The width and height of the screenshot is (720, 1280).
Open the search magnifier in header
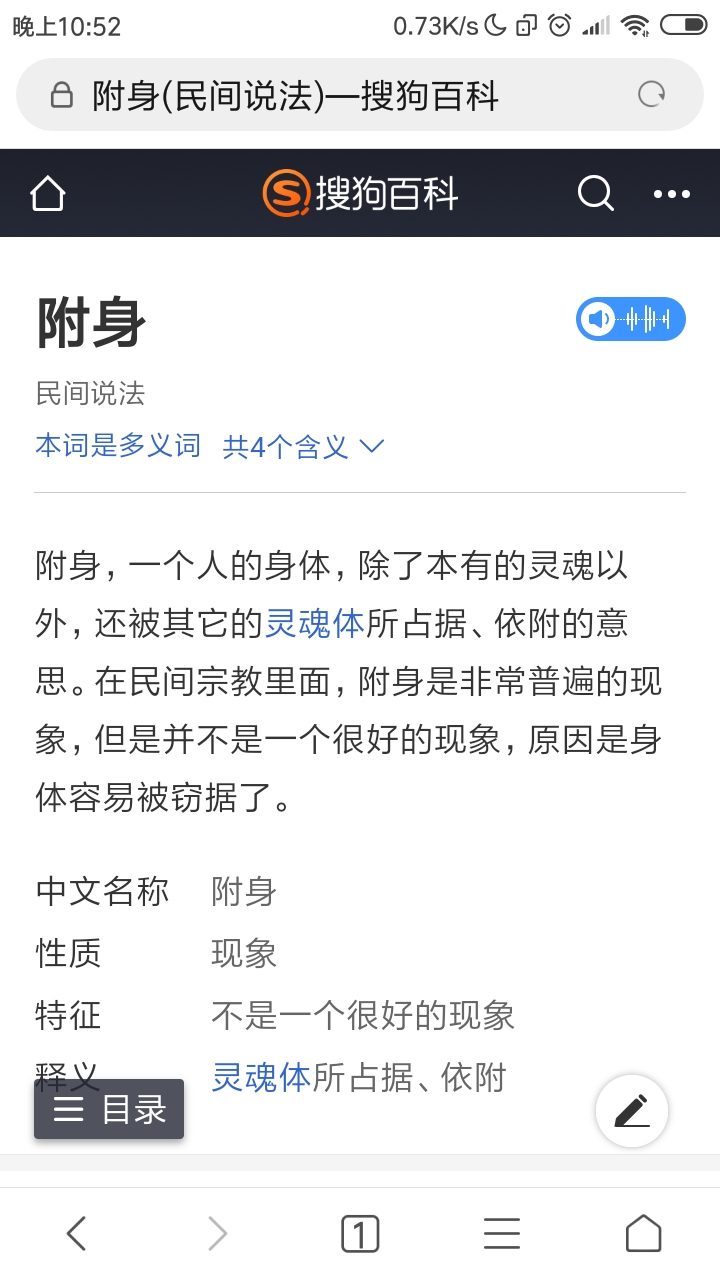coord(595,193)
